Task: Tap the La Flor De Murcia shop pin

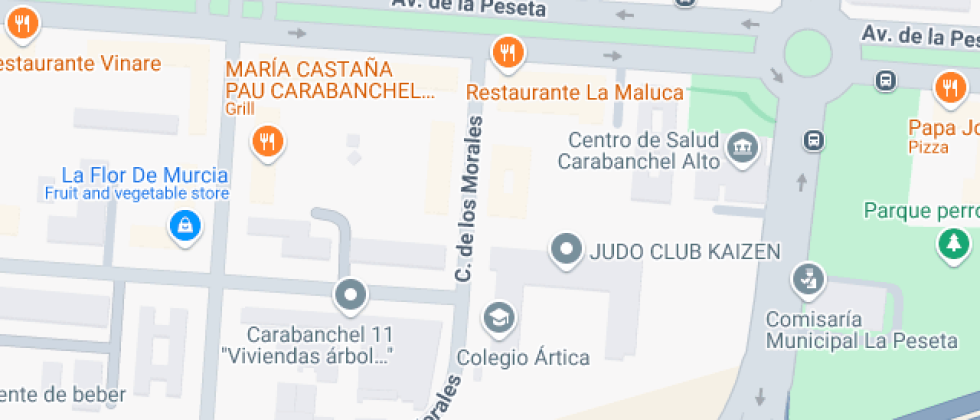Action: [186, 225]
